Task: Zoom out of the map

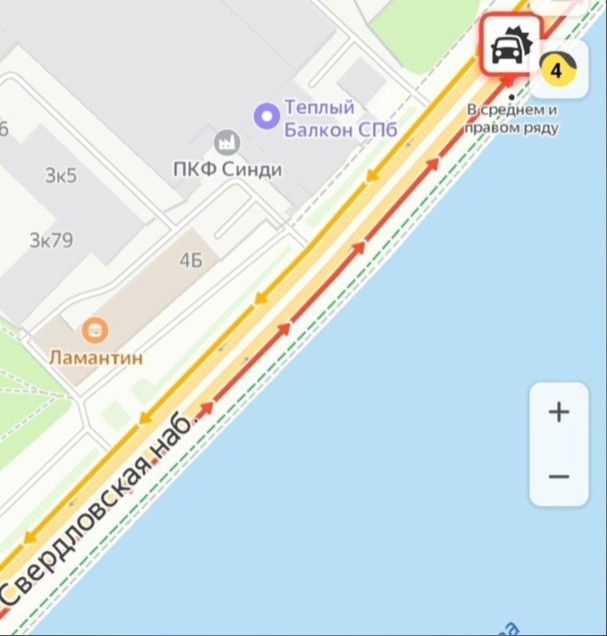Action: tap(558, 476)
